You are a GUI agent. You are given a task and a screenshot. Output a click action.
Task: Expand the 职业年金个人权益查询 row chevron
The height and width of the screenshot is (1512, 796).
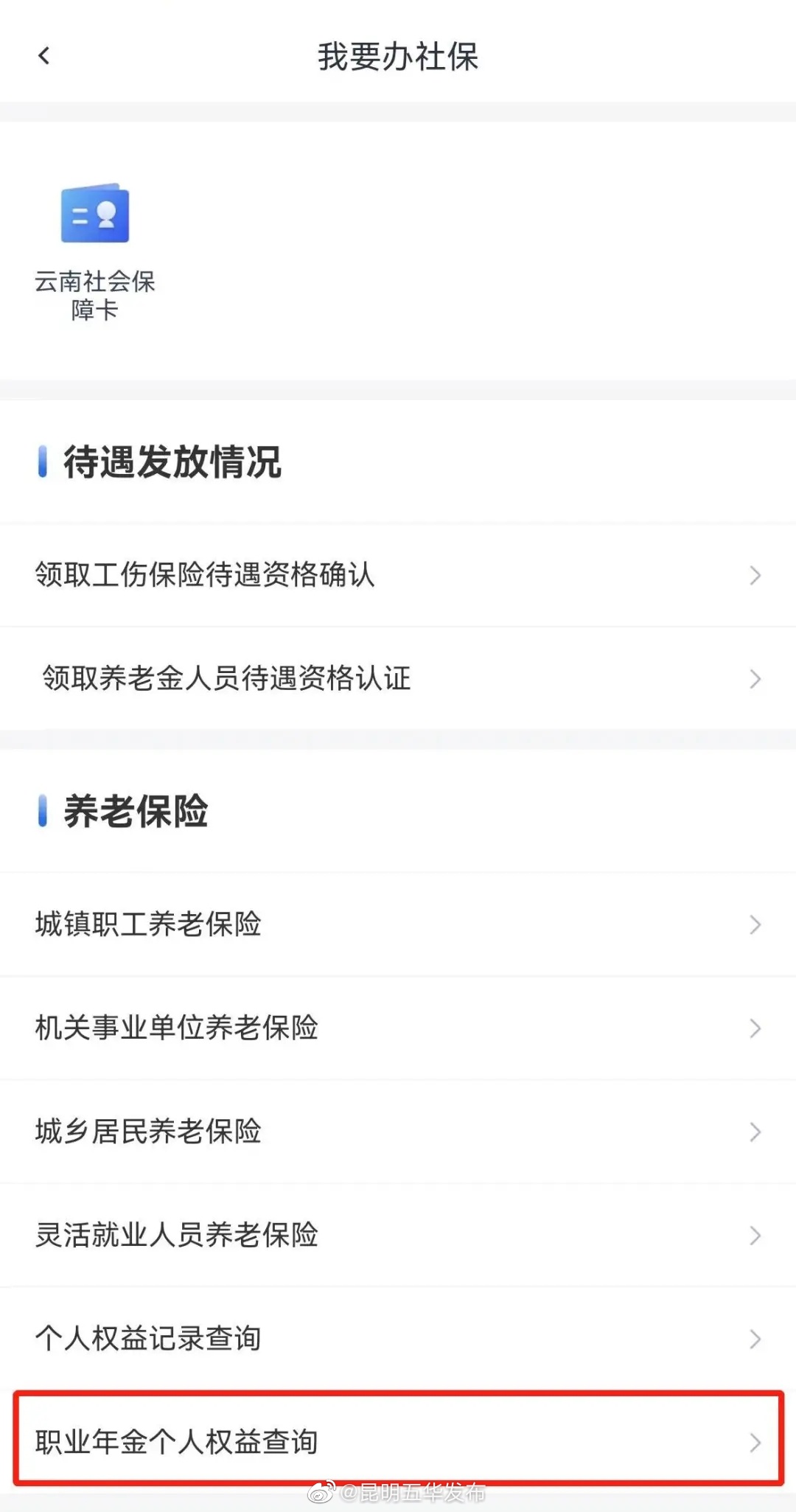(x=754, y=1442)
